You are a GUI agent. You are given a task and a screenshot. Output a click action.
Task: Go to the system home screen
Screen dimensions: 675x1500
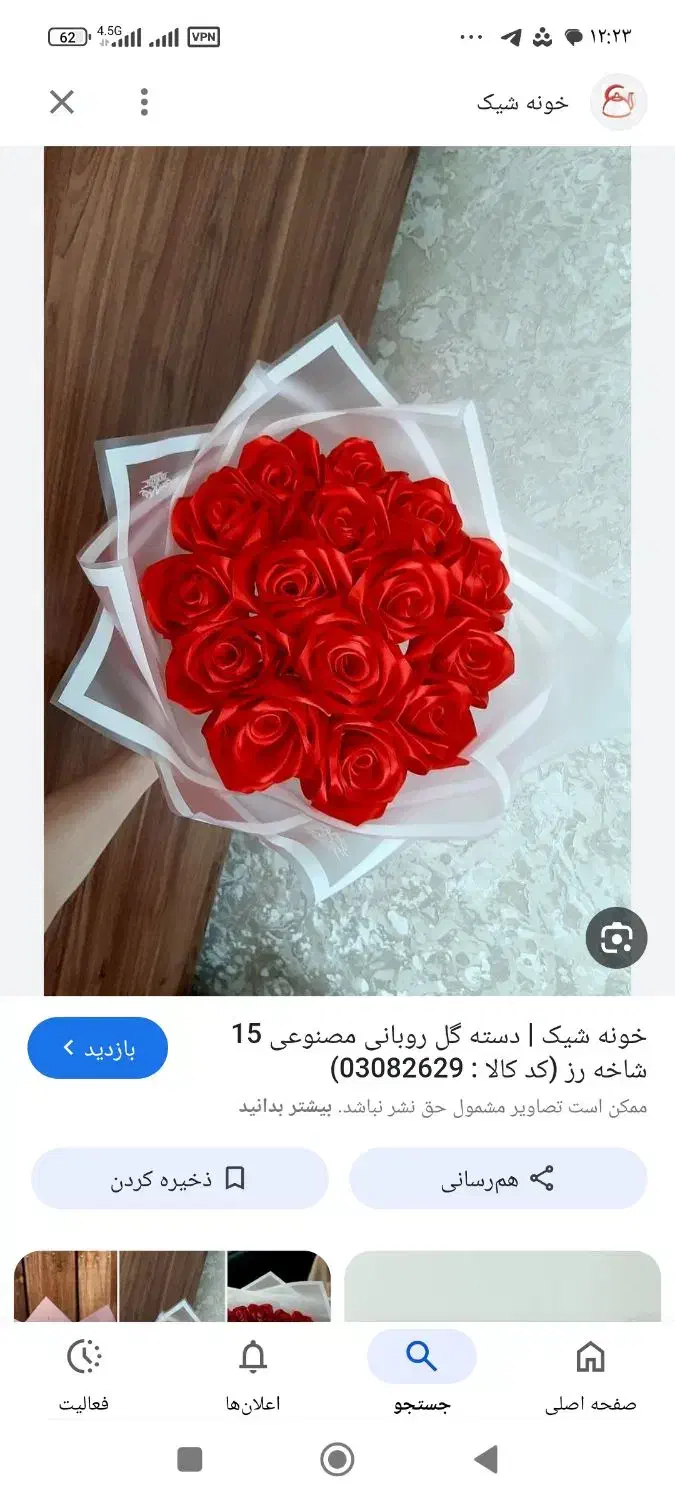click(337, 1460)
